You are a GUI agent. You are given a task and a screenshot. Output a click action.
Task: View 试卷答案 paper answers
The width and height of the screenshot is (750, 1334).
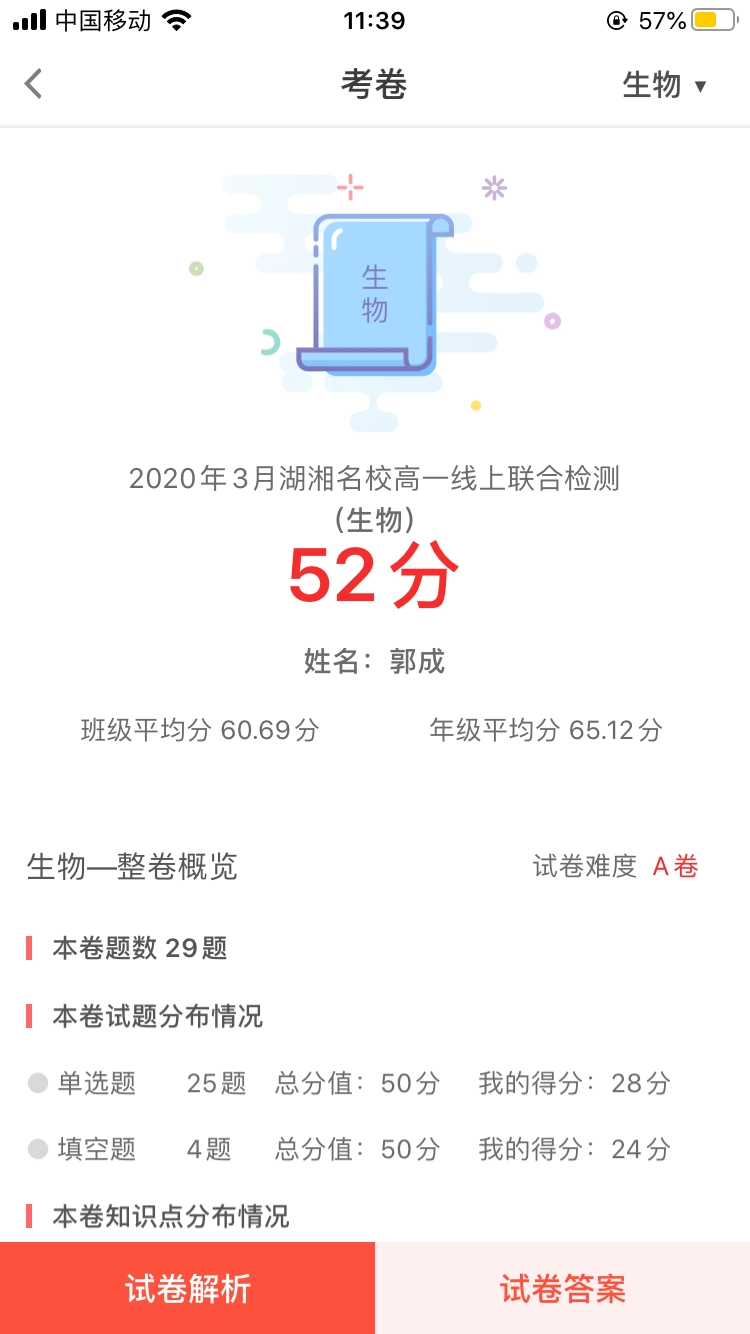click(x=562, y=1288)
